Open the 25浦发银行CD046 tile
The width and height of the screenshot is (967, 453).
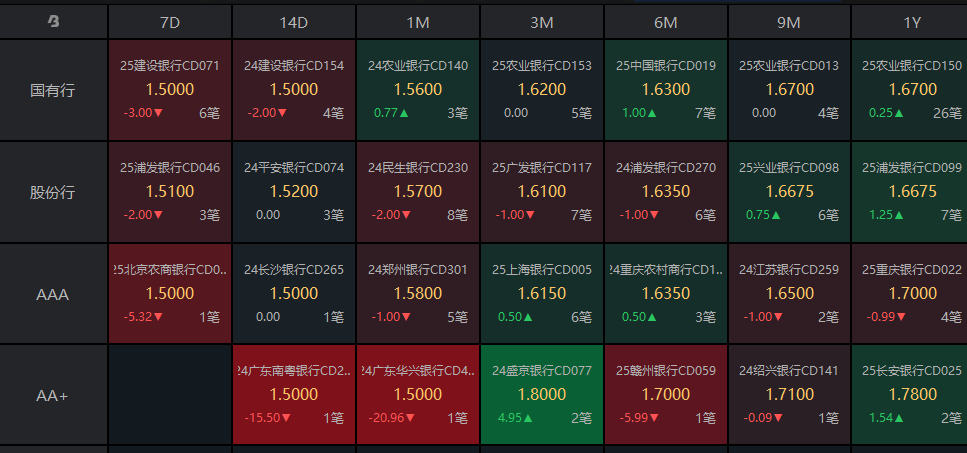(x=169, y=192)
